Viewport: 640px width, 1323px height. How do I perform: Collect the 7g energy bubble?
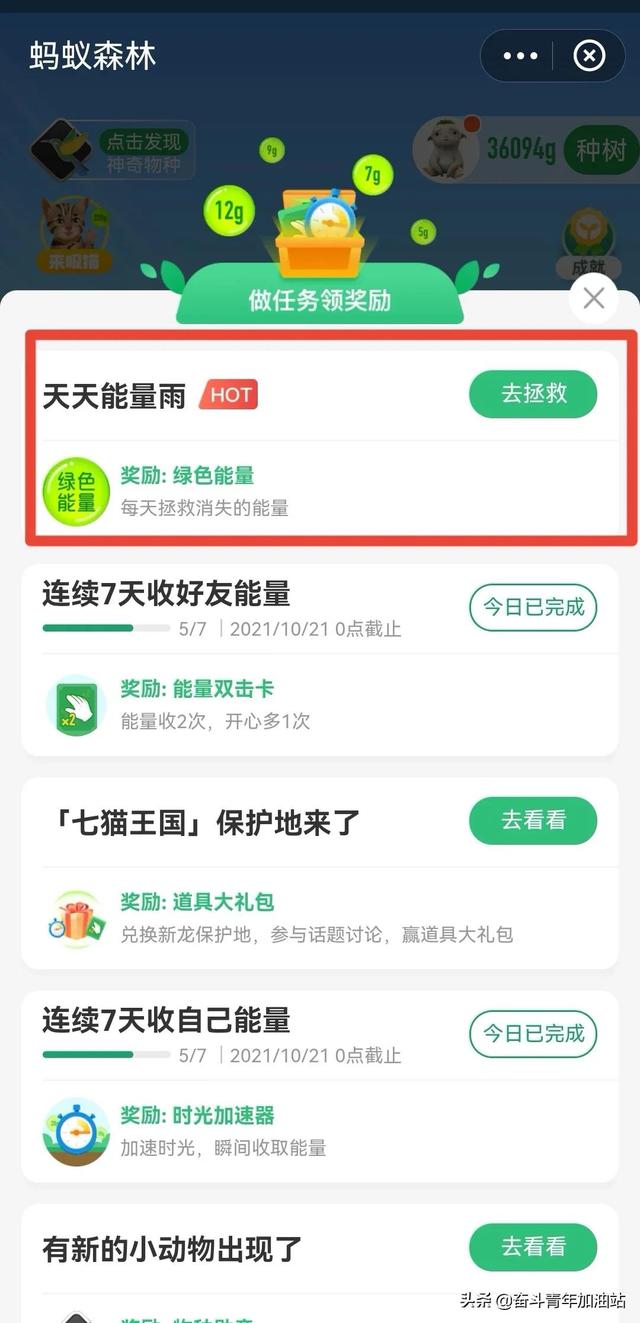coord(372,176)
